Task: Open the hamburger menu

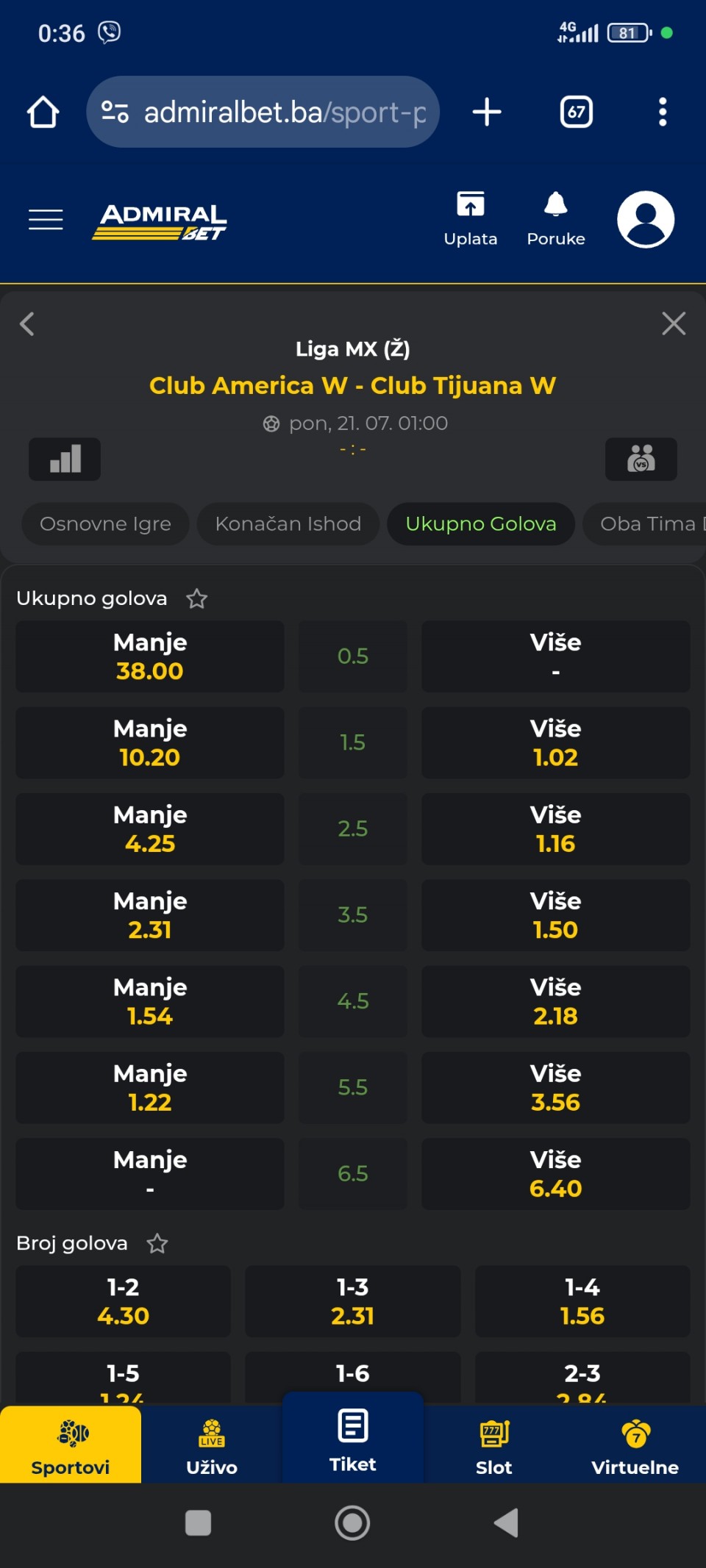Action: coord(46,220)
